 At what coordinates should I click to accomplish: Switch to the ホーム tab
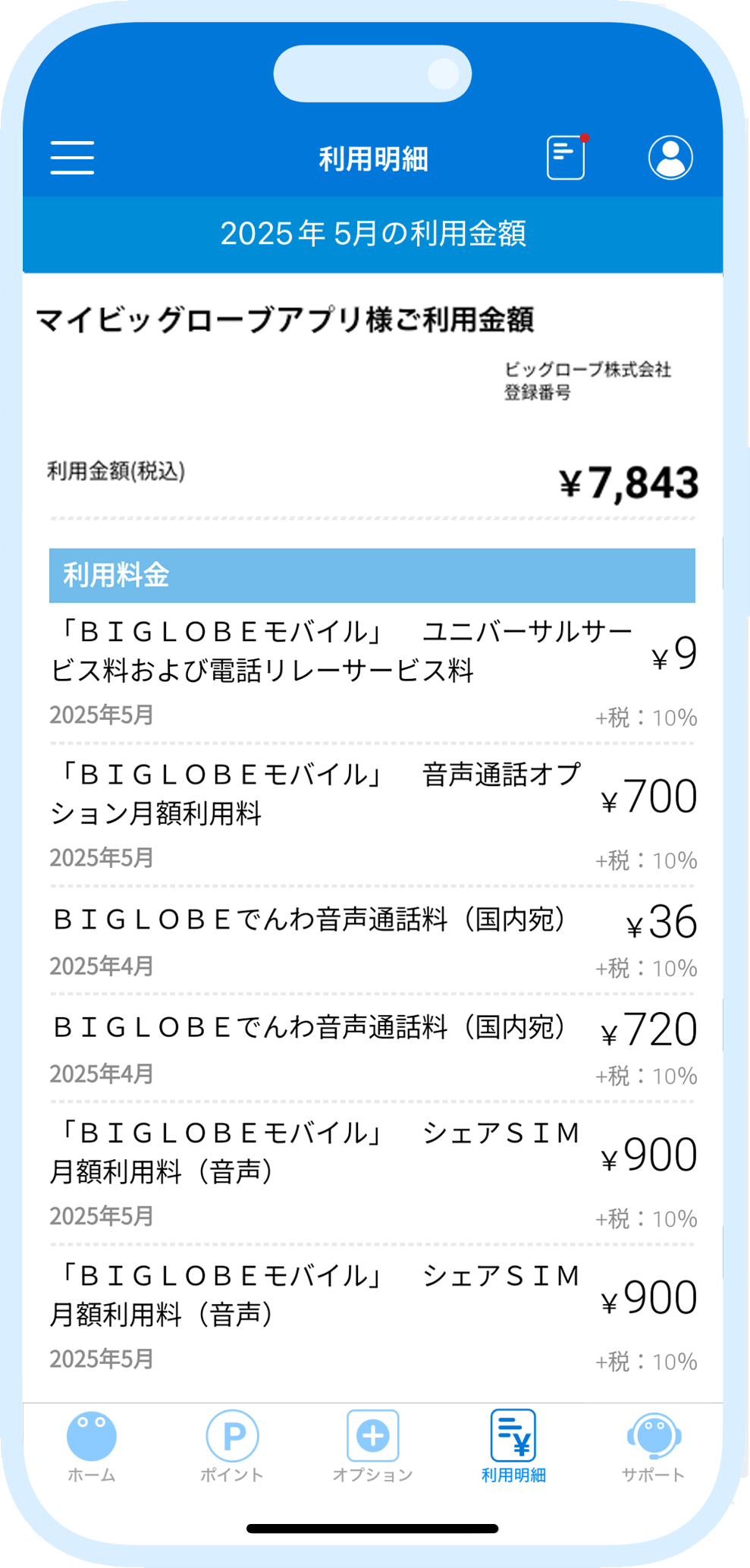(92, 1446)
